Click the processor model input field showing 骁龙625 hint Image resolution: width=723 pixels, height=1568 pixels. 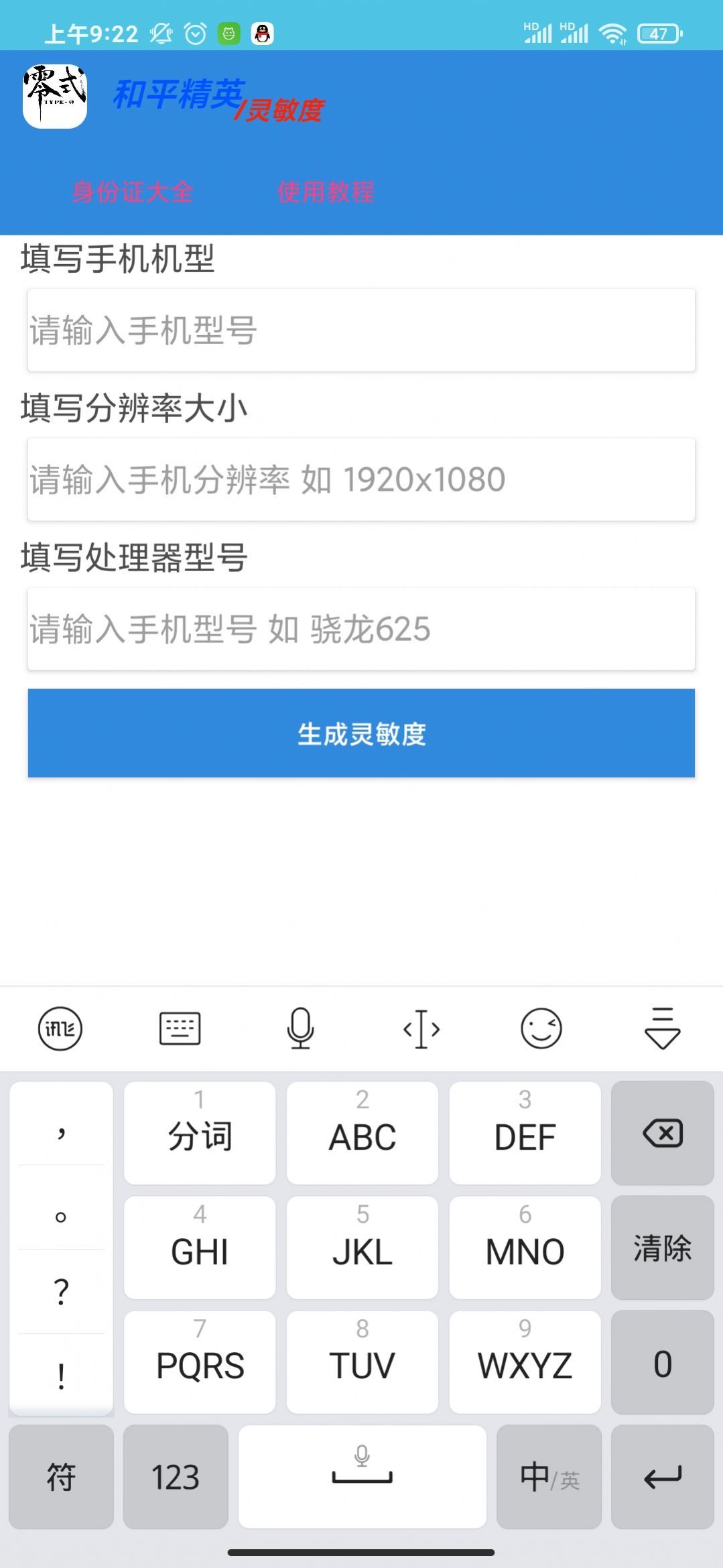point(361,629)
